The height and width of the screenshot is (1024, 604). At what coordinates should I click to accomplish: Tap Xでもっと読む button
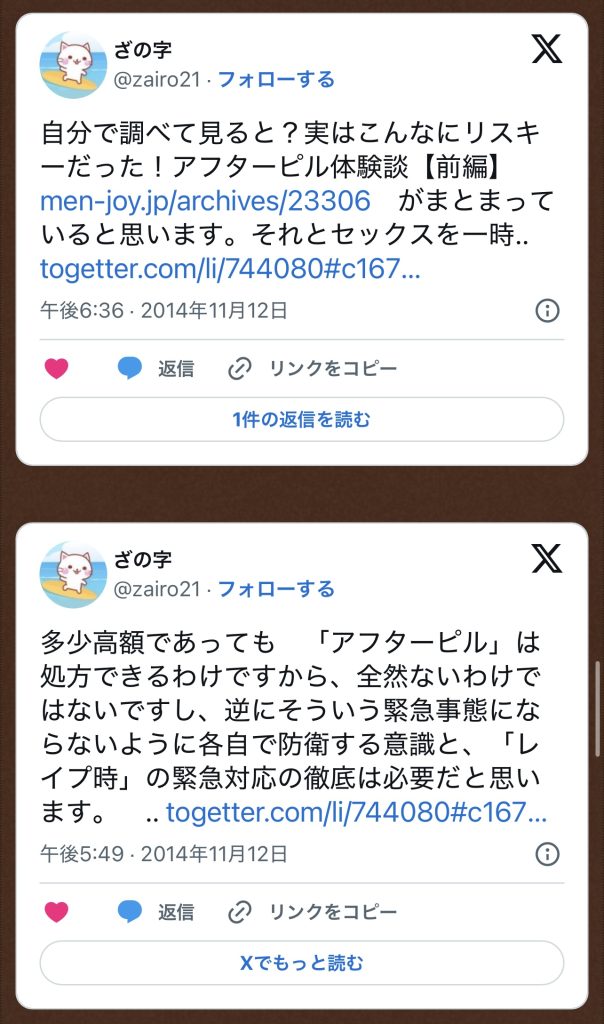click(x=301, y=964)
